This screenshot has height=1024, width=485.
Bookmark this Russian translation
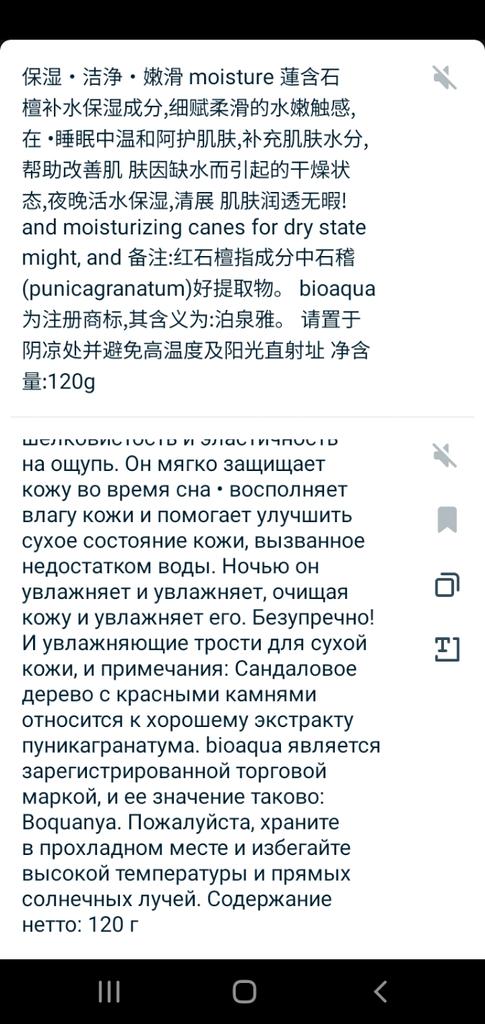[x=447, y=520]
